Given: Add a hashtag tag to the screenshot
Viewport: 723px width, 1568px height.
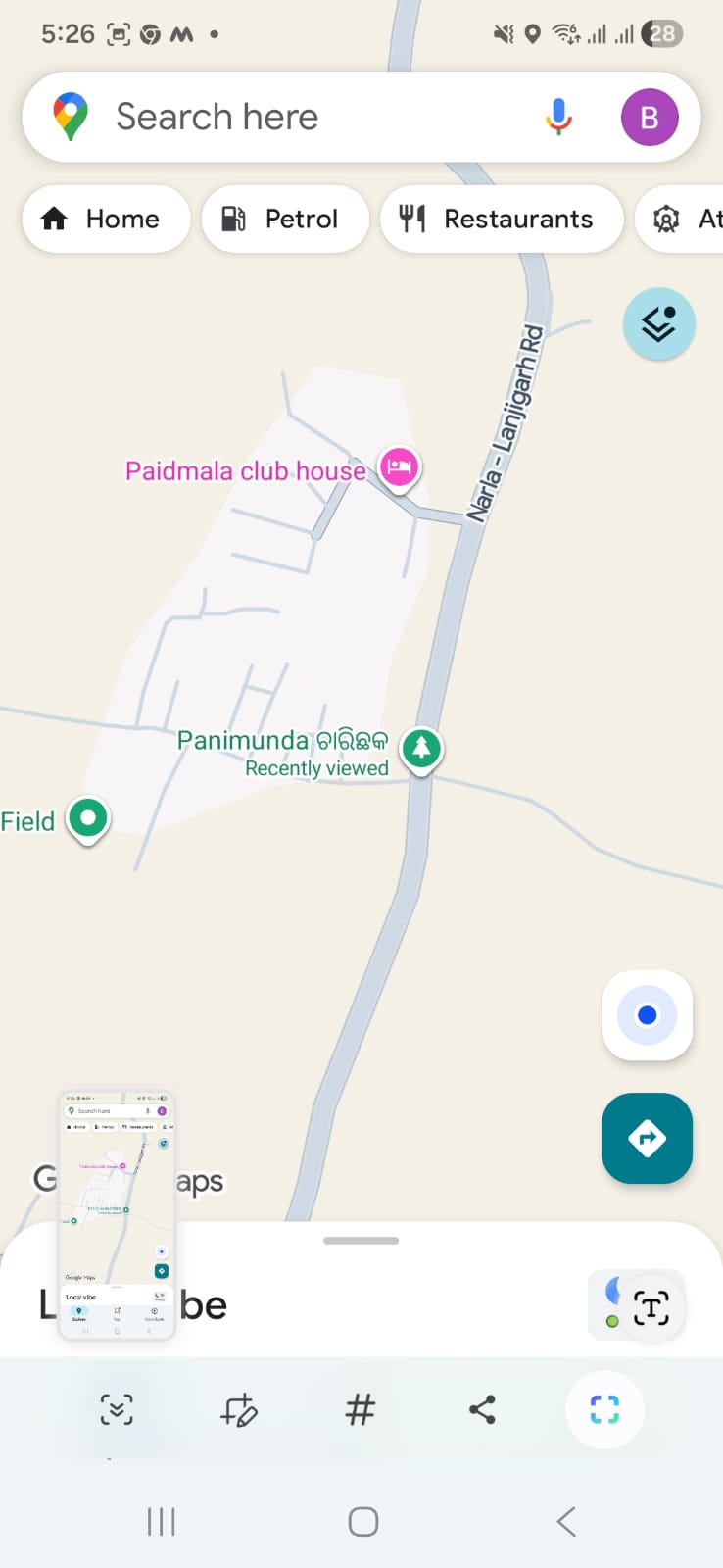Looking at the screenshot, I should coord(360,1410).
